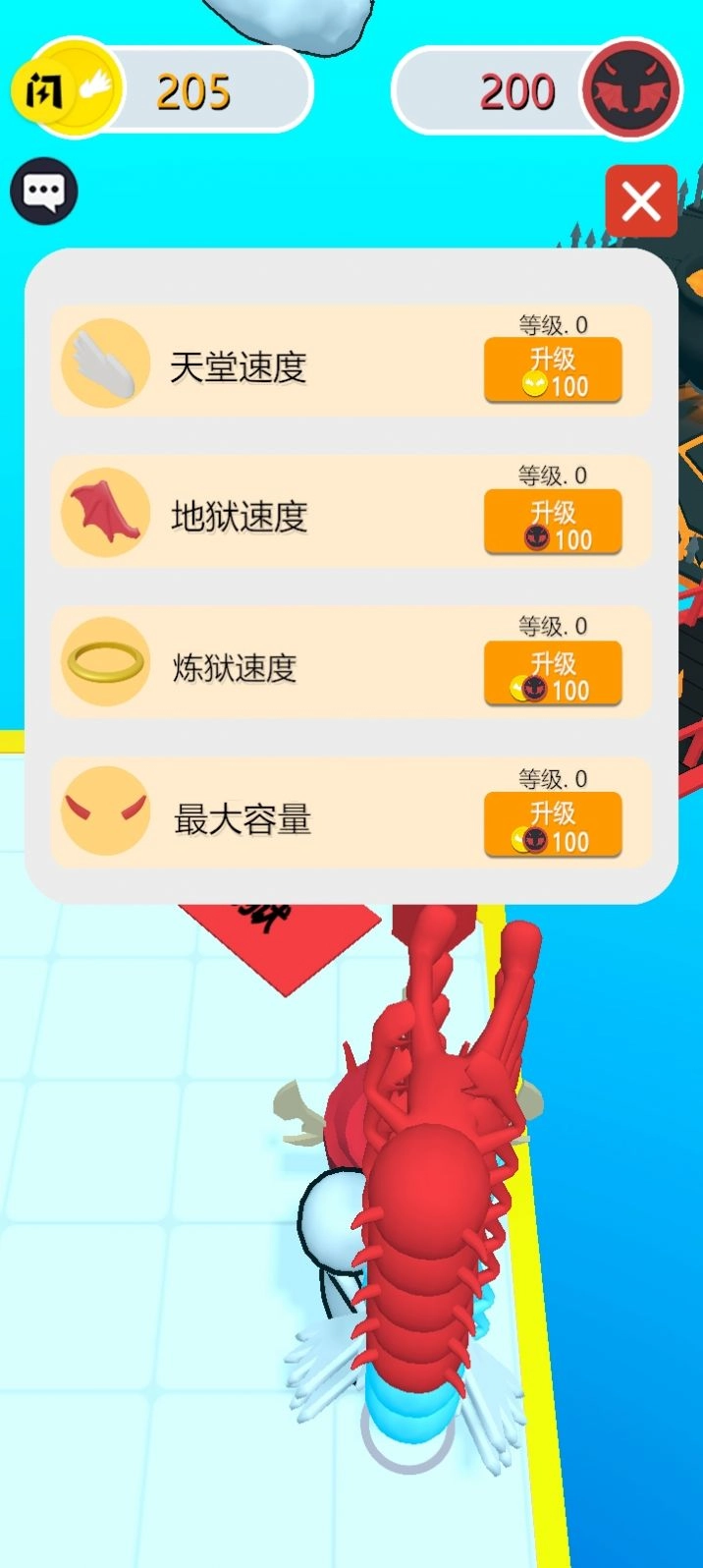Image resolution: width=703 pixels, height=1568 pixels.
Task: Open the chat bubble icon
Action: [44, 191]
